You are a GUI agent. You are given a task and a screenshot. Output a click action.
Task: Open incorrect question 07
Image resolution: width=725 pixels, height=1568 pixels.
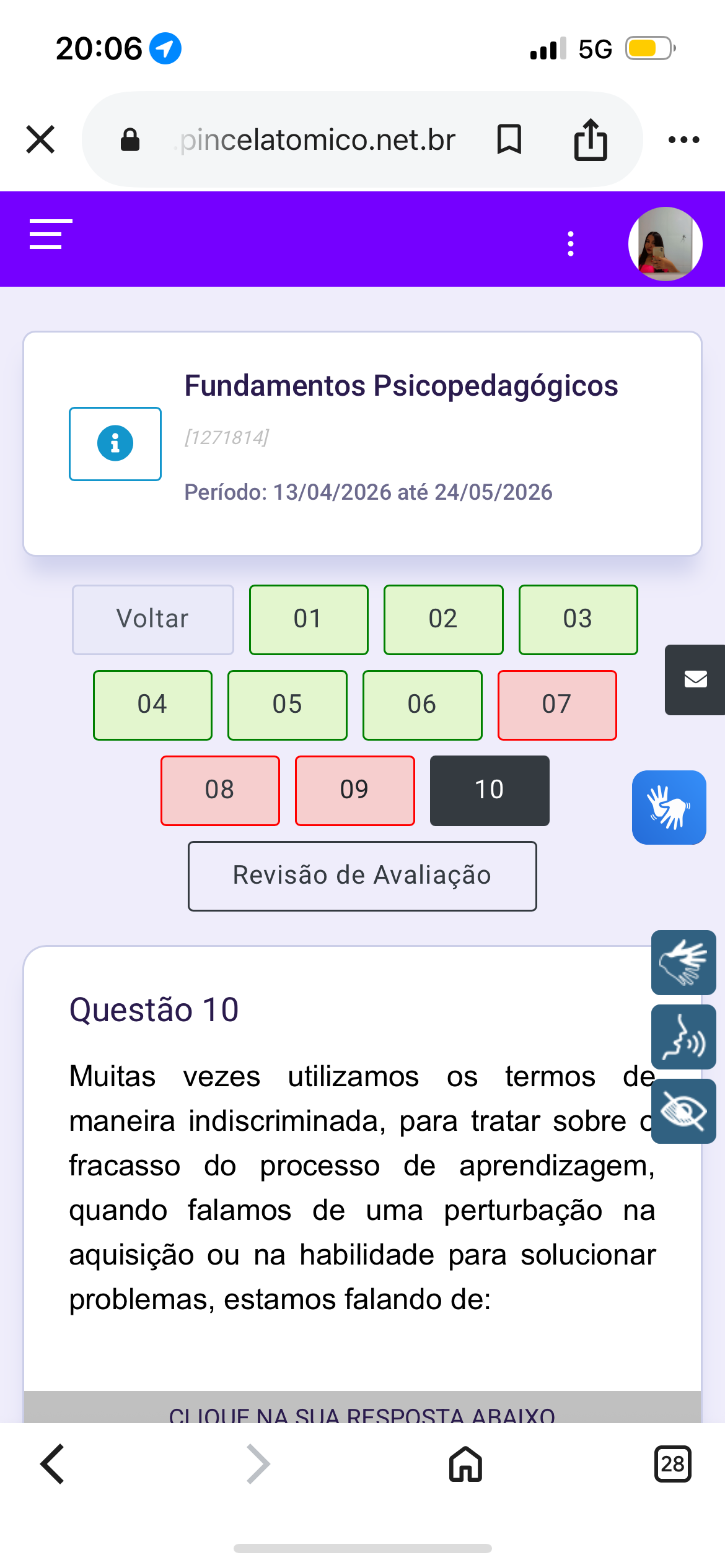click(x=557, y=705)
